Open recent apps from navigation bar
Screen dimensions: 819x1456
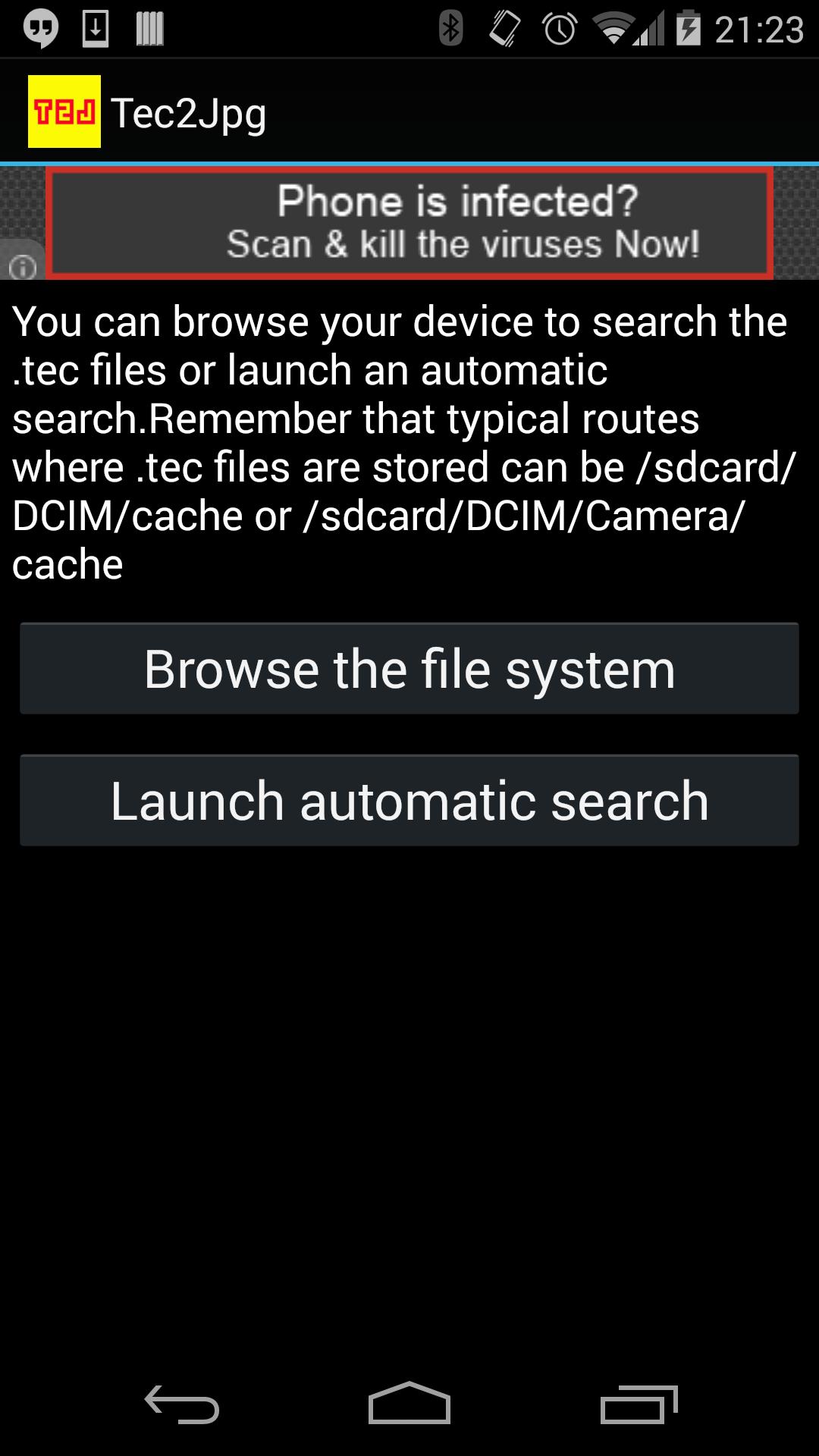[639, 1404]
